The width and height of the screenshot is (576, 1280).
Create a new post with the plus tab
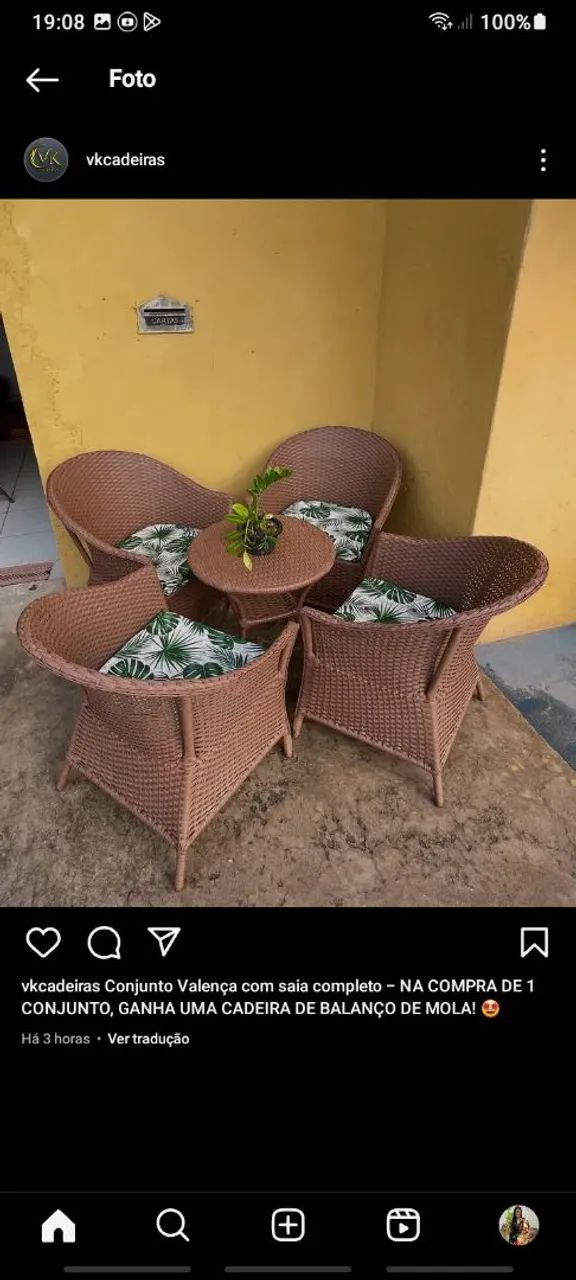[288, 1225]
